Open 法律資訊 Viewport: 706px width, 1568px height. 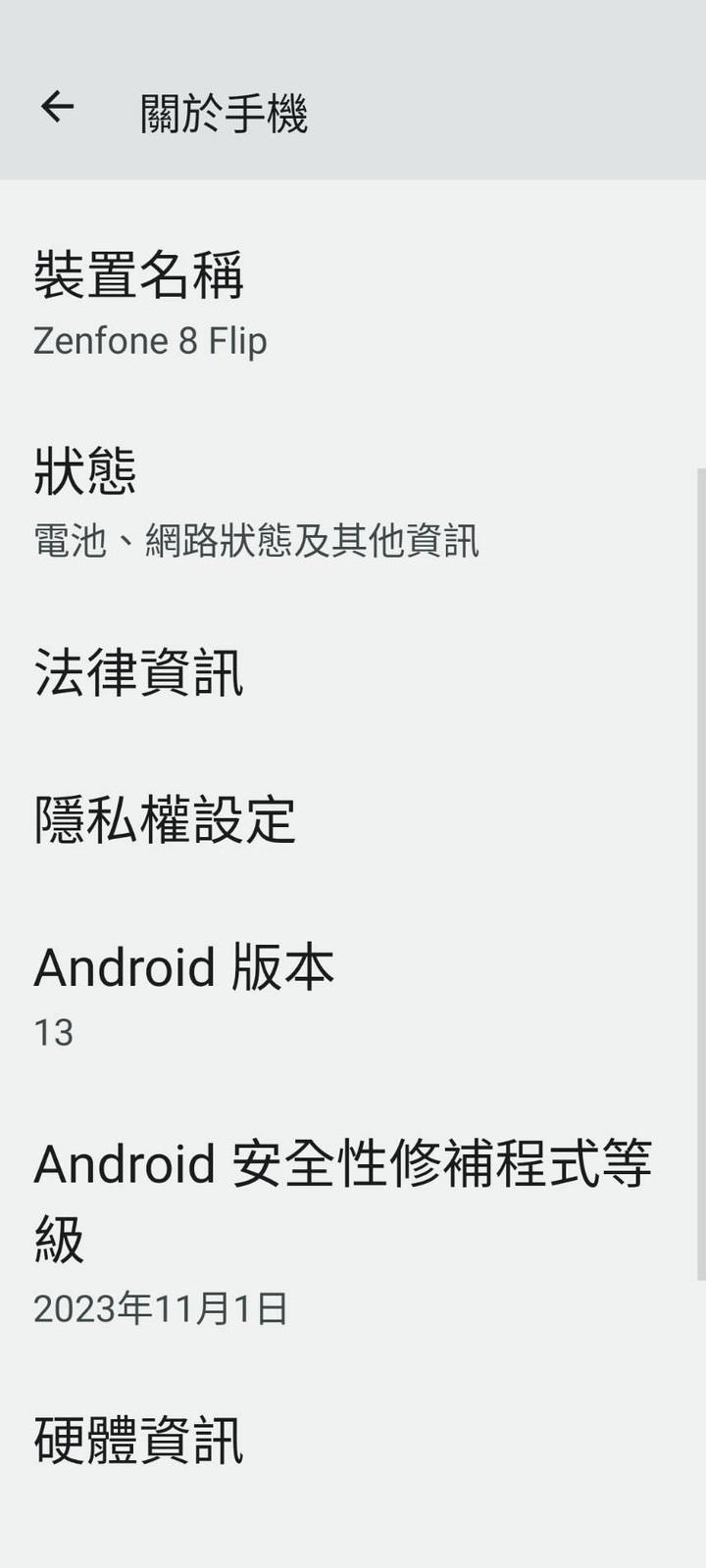[x=353, y=673]
